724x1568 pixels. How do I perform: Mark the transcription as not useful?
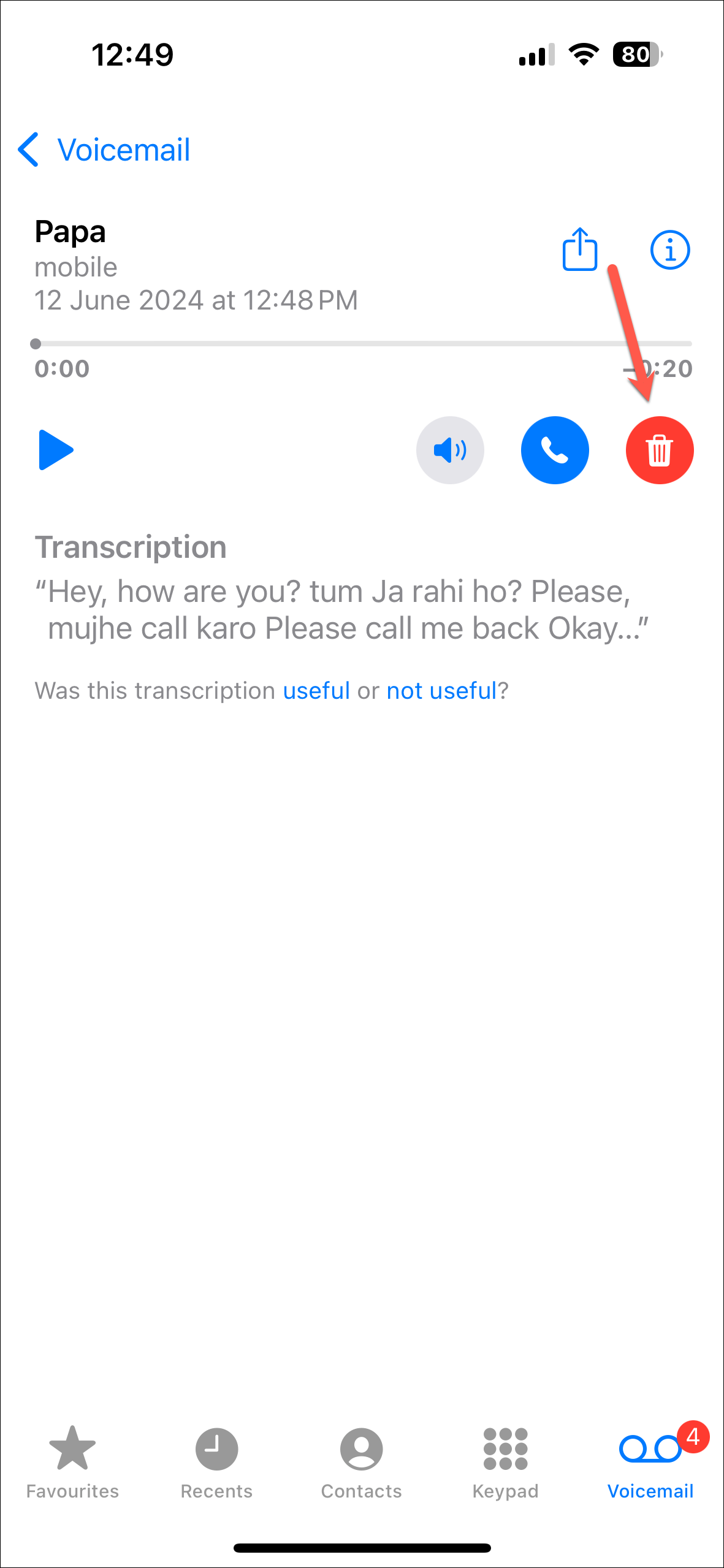tap(441, 691)
